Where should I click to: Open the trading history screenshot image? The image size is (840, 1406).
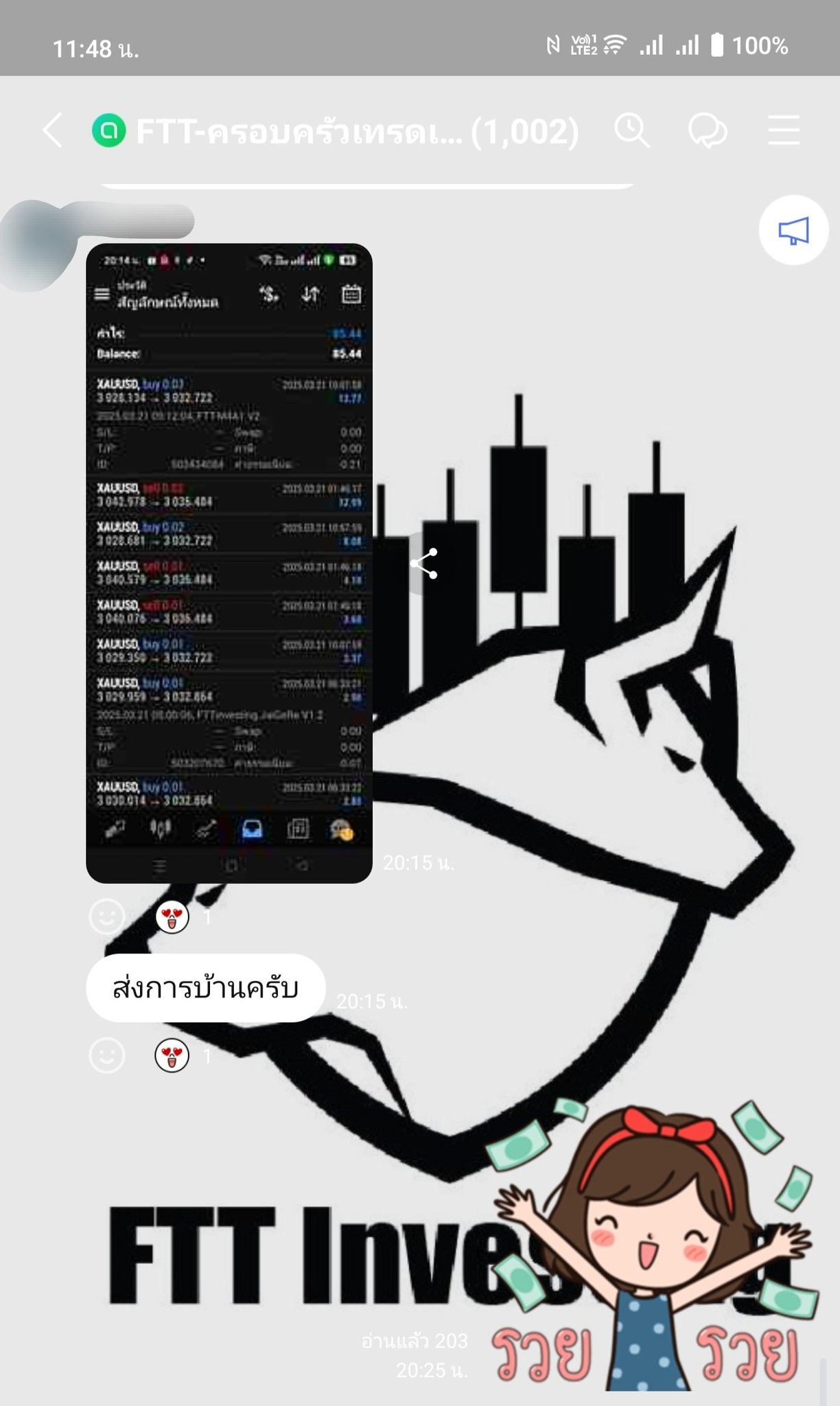point(229,563)
